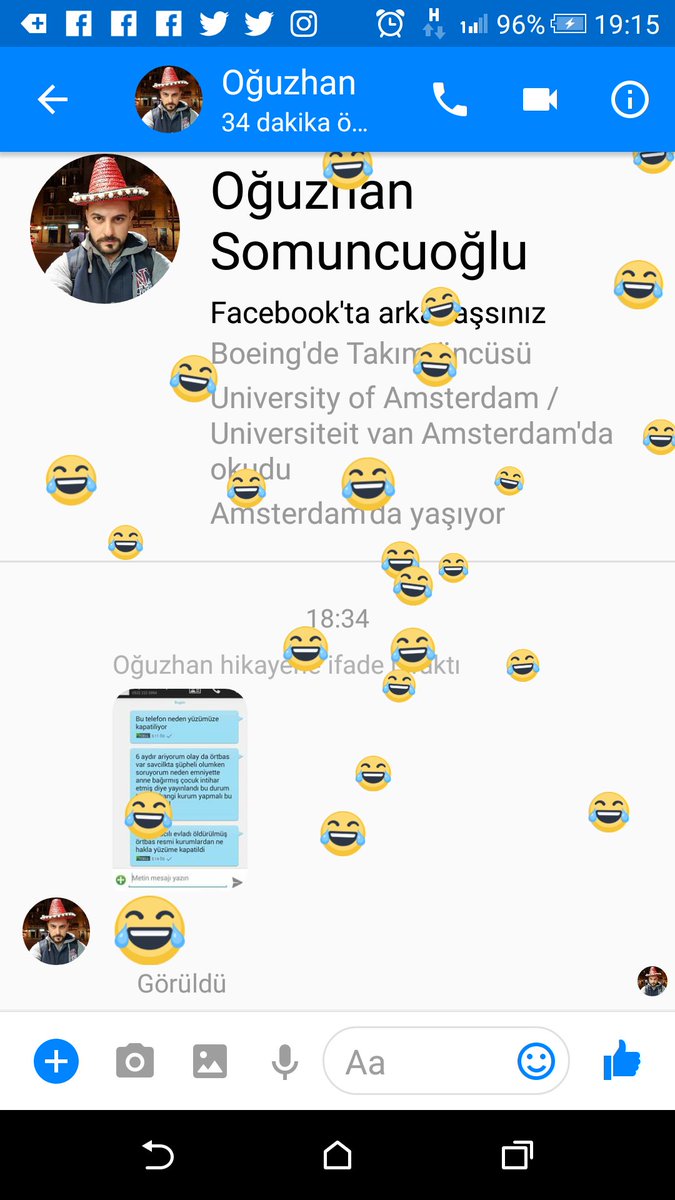View the shared story screenshot image

coord(180,788)
